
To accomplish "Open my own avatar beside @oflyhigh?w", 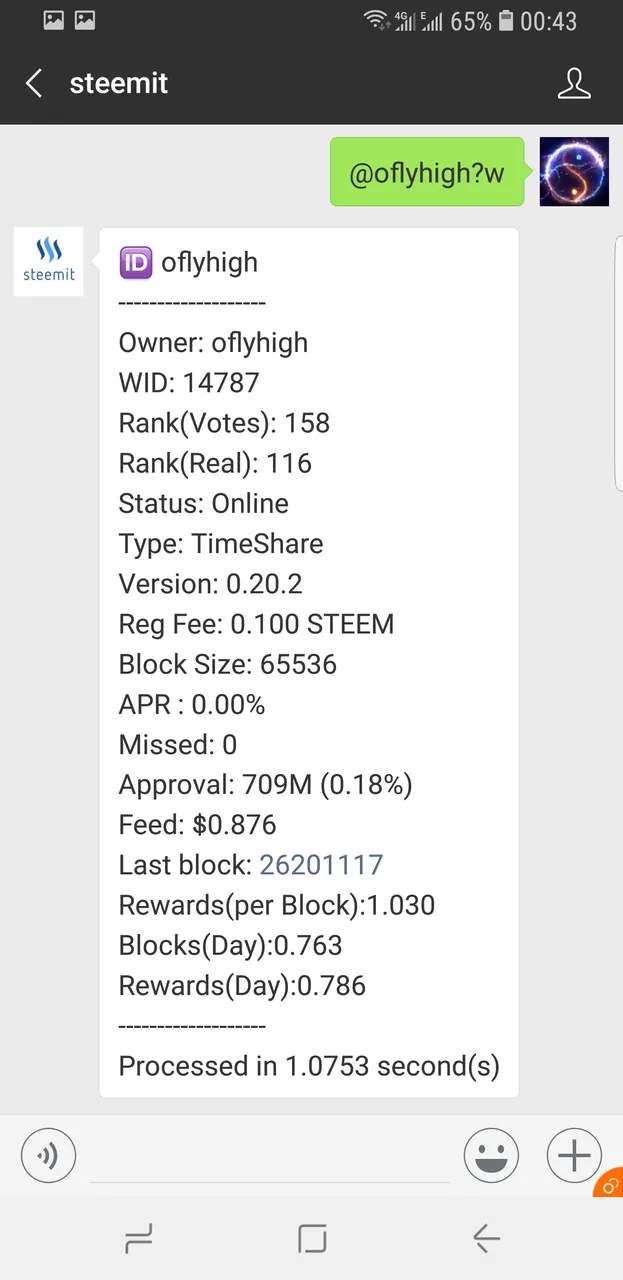I will pyautogui.click(x=574, y=172).
